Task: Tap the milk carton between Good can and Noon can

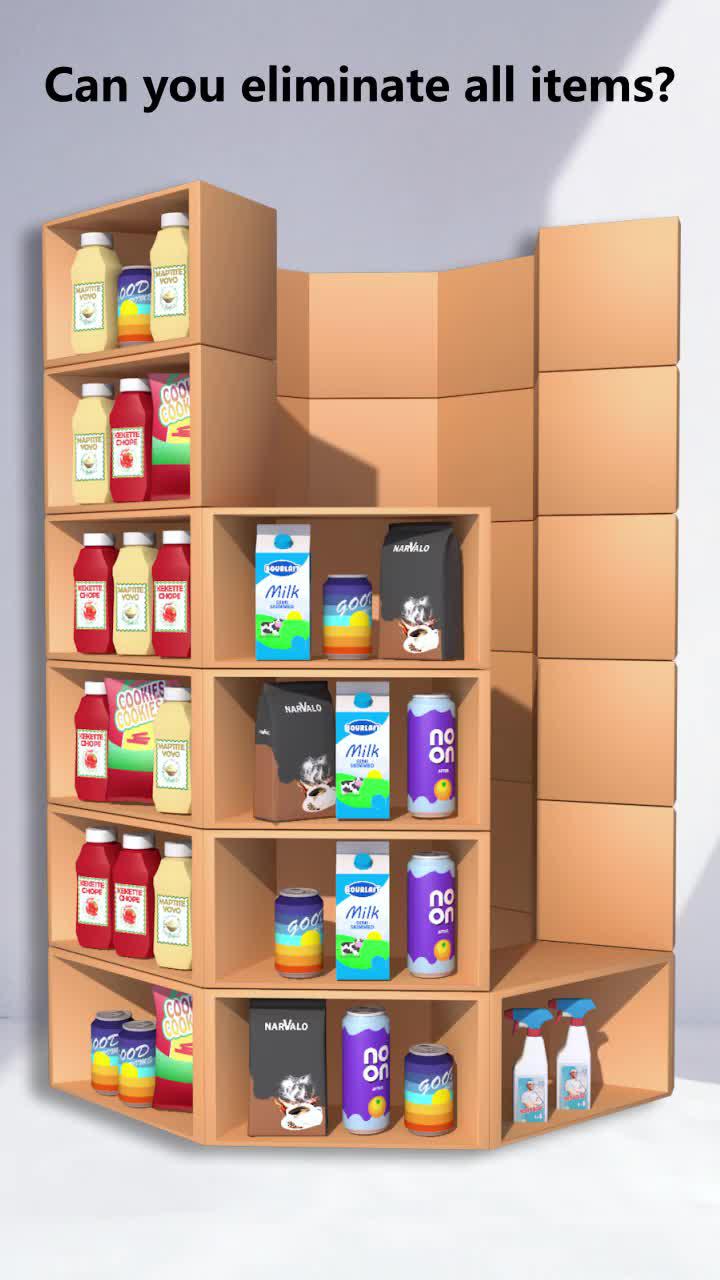Action: [x=362, y=910]
